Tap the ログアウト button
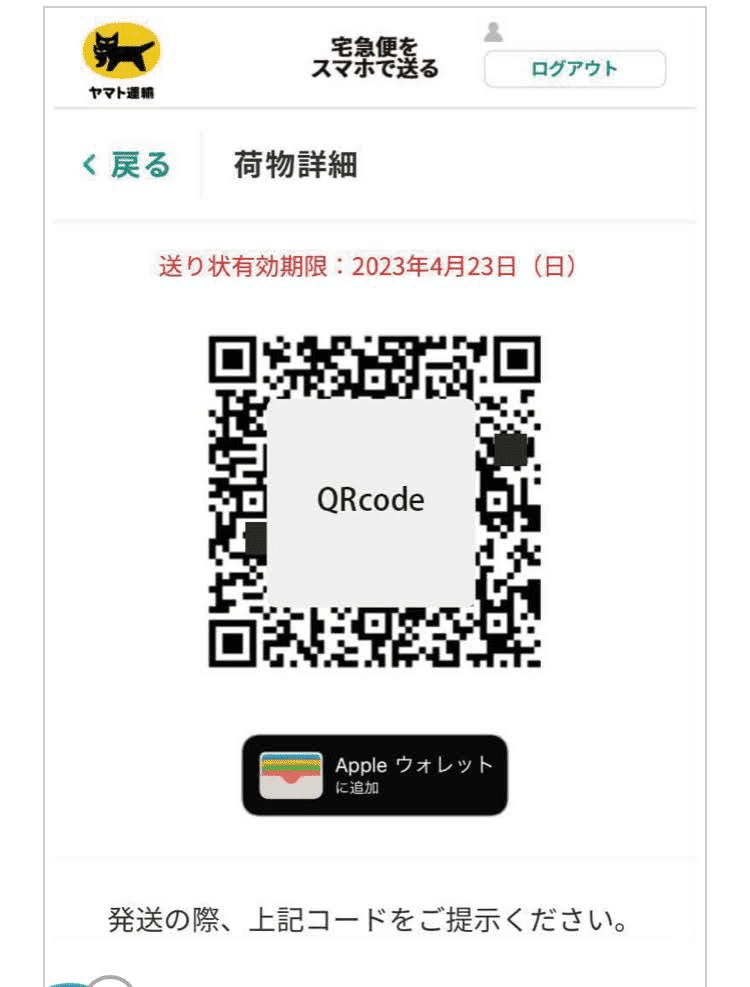The image size is (750, 987). point(575,69)
